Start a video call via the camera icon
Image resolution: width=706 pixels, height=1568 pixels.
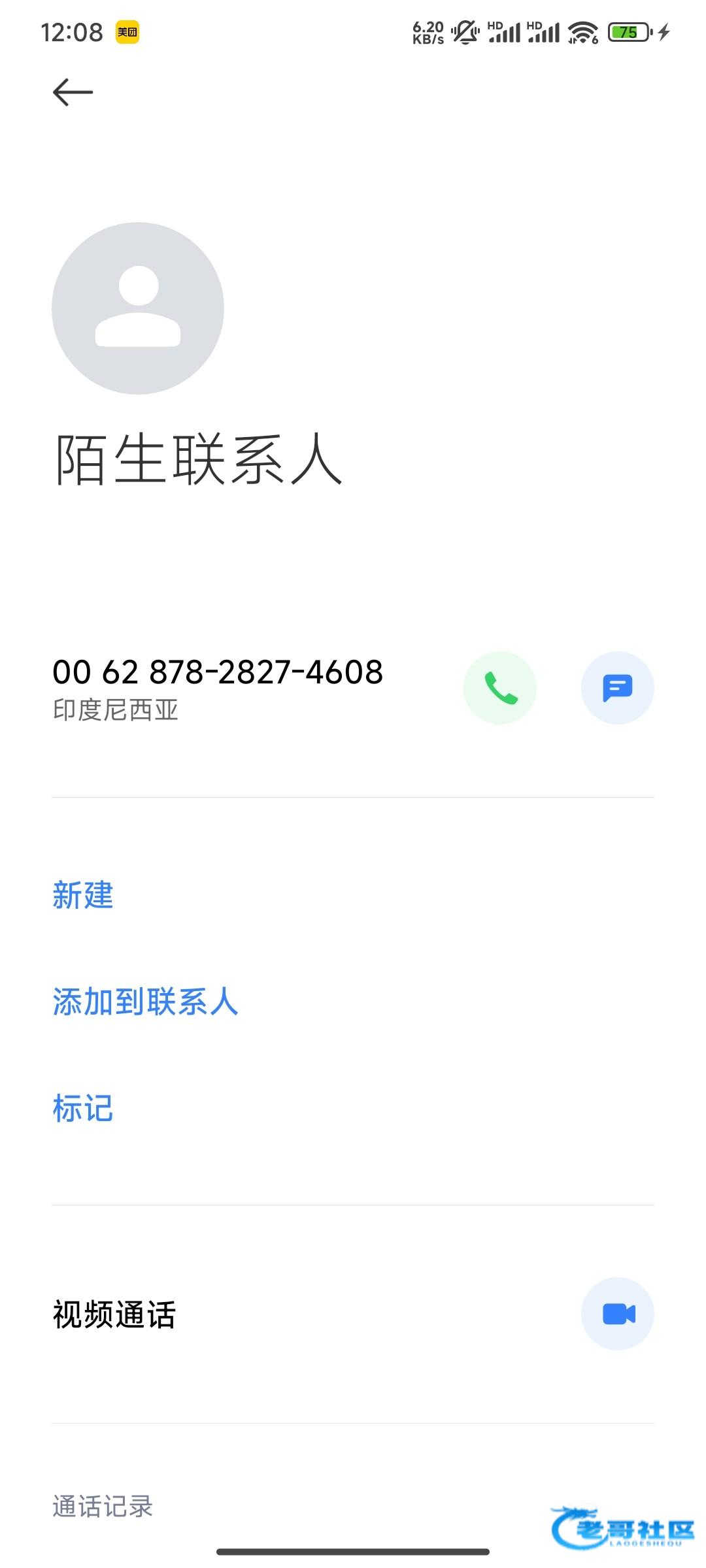618,1314
